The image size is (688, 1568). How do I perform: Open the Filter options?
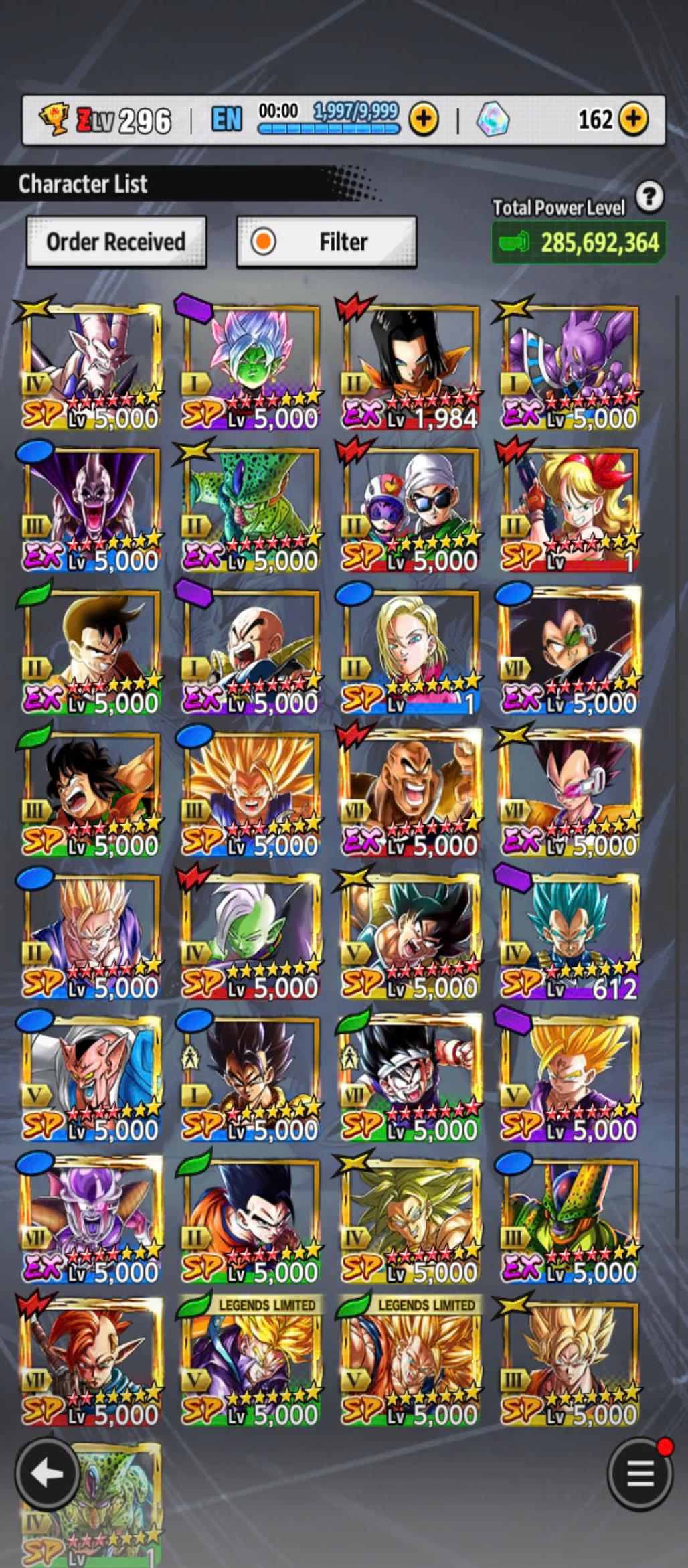(326, 242)
